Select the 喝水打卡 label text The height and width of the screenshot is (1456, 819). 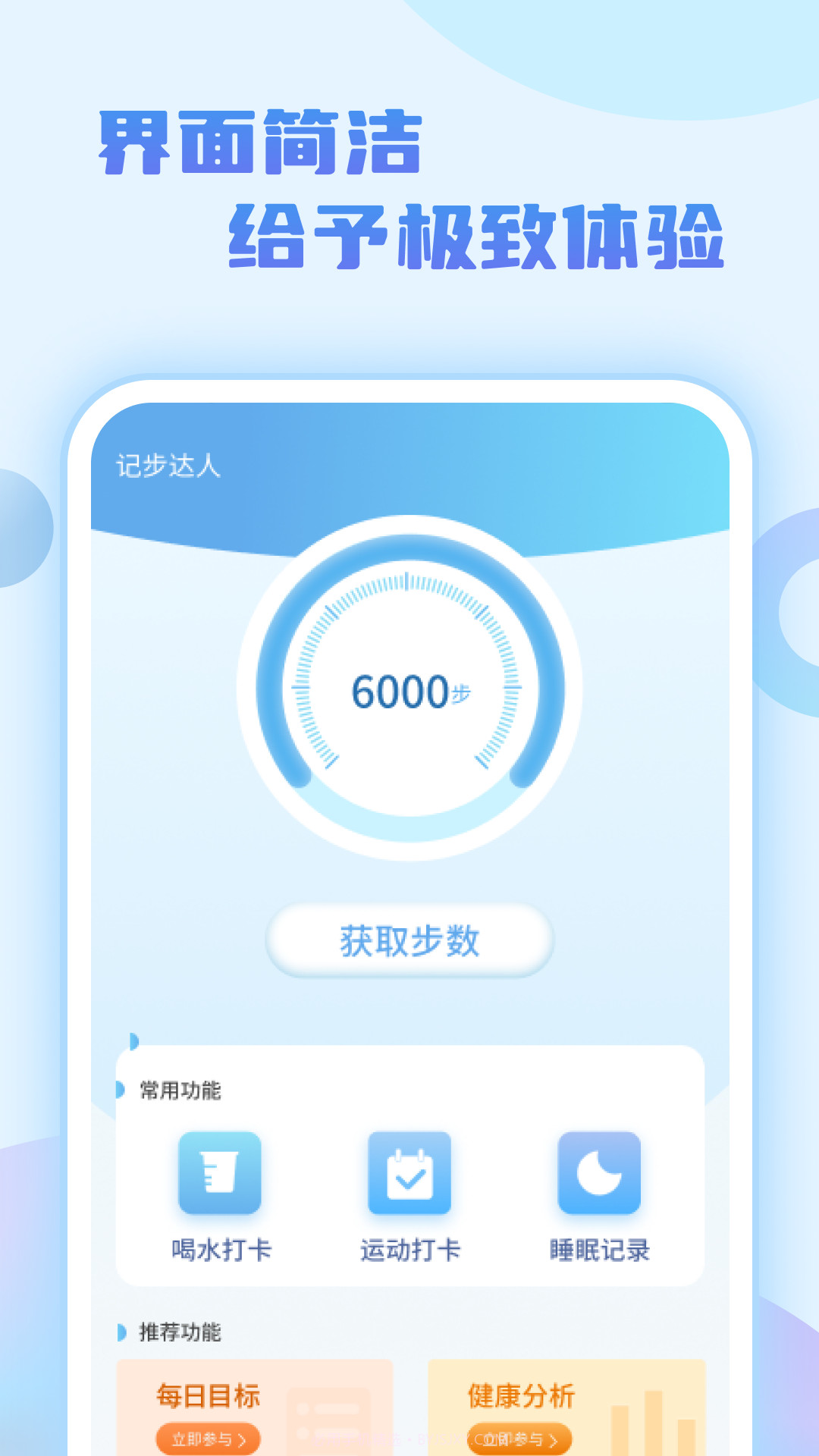click(x=220, y=1247)
